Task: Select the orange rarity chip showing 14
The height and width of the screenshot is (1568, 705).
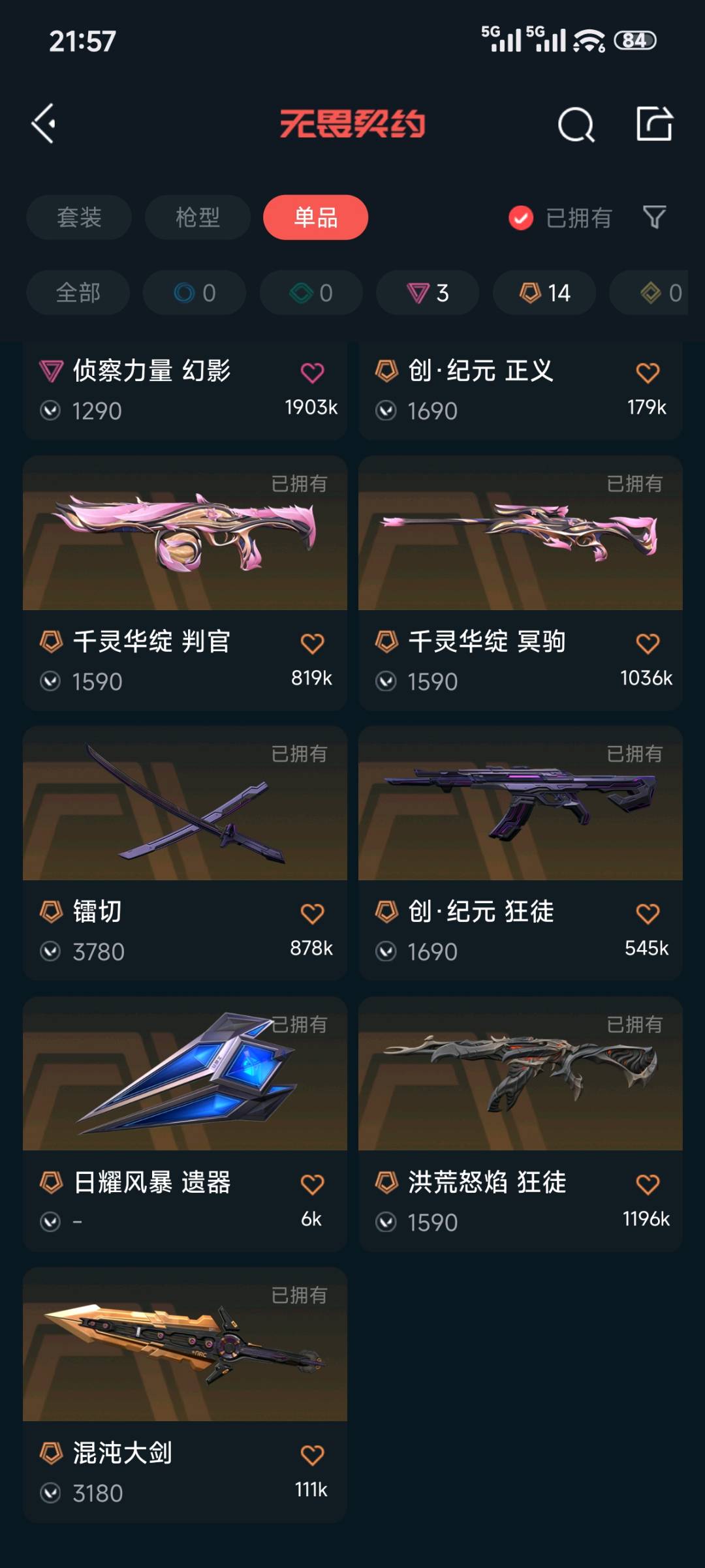Action: (544, 292)
